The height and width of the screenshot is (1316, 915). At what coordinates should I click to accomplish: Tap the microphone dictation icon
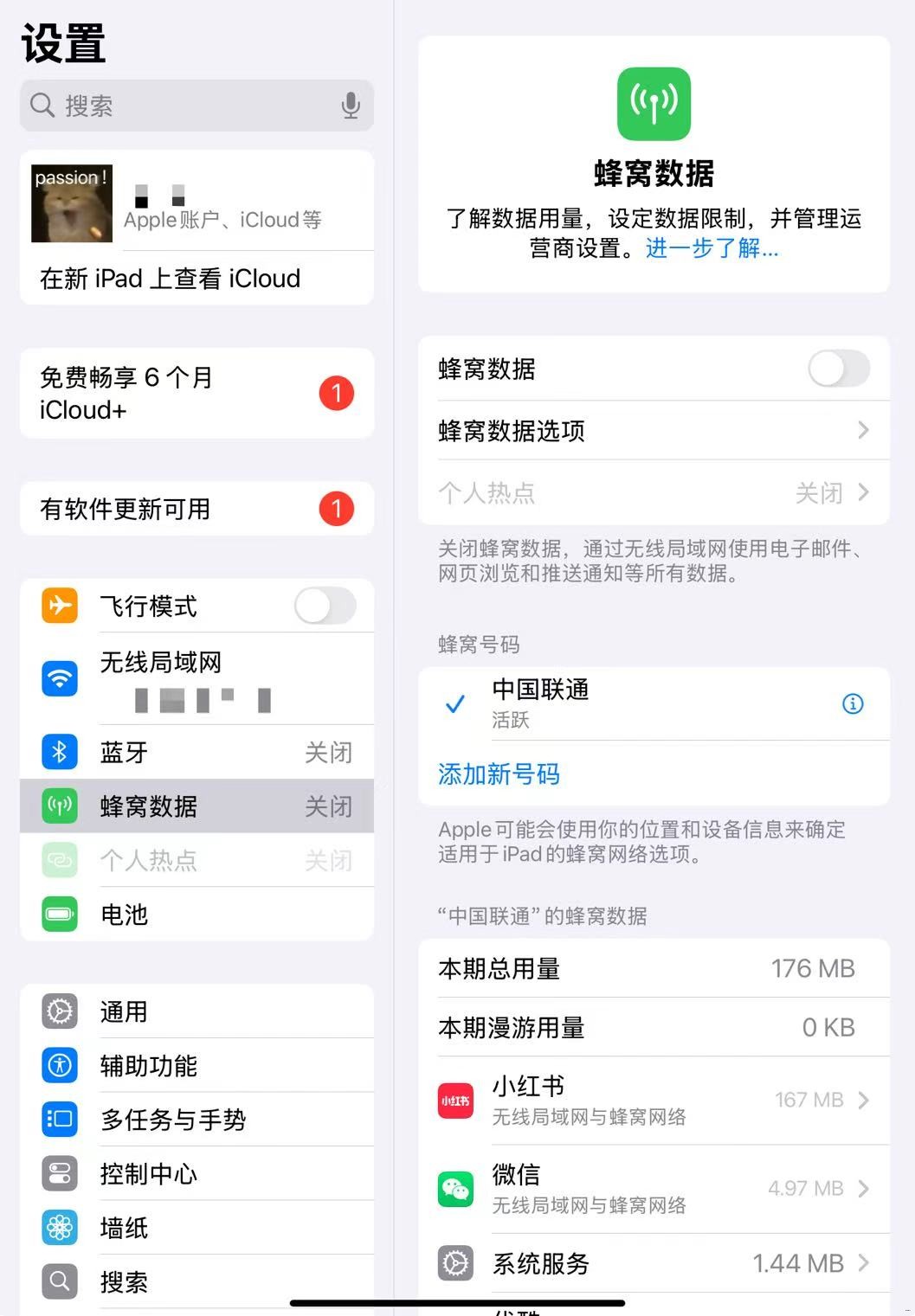click(x=351, y=106)
